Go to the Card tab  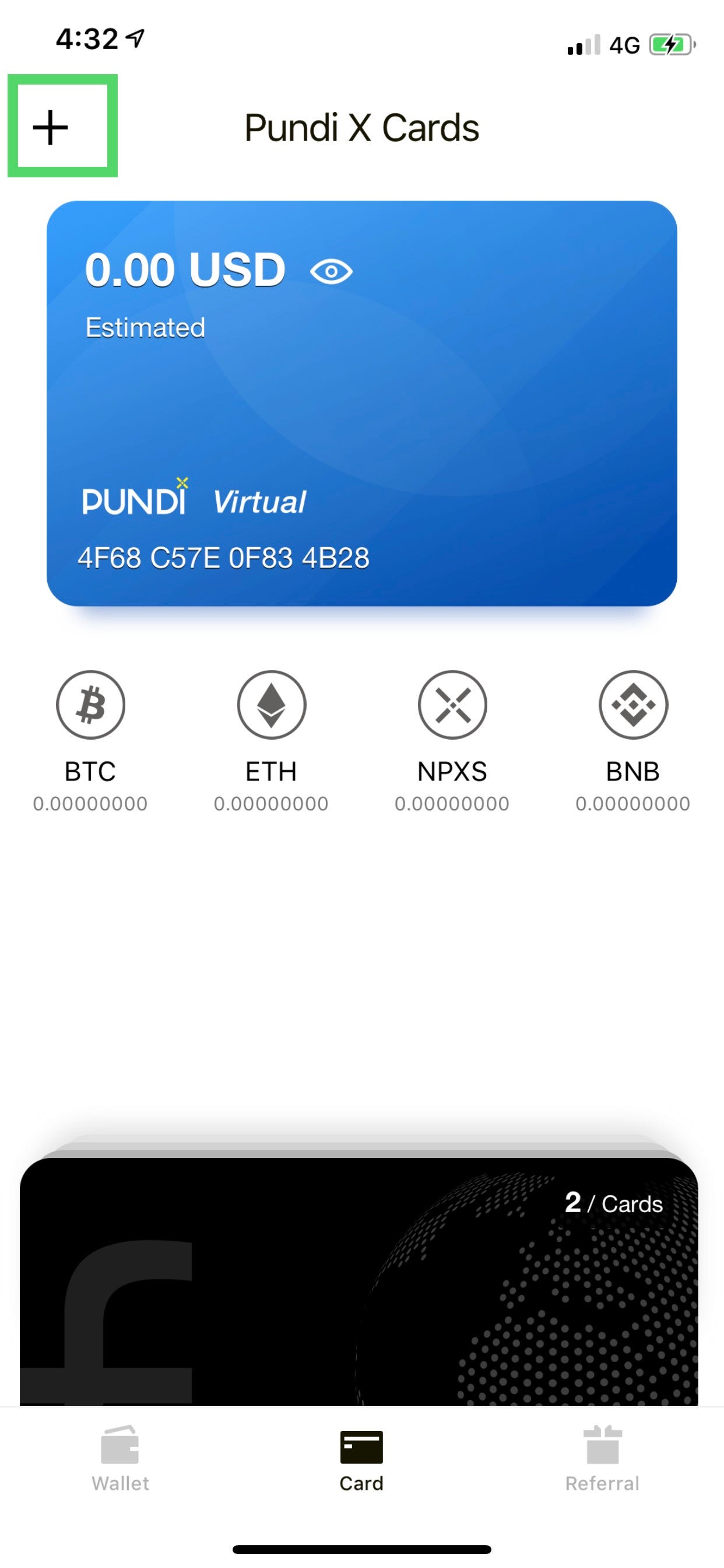click(361, 1458)
